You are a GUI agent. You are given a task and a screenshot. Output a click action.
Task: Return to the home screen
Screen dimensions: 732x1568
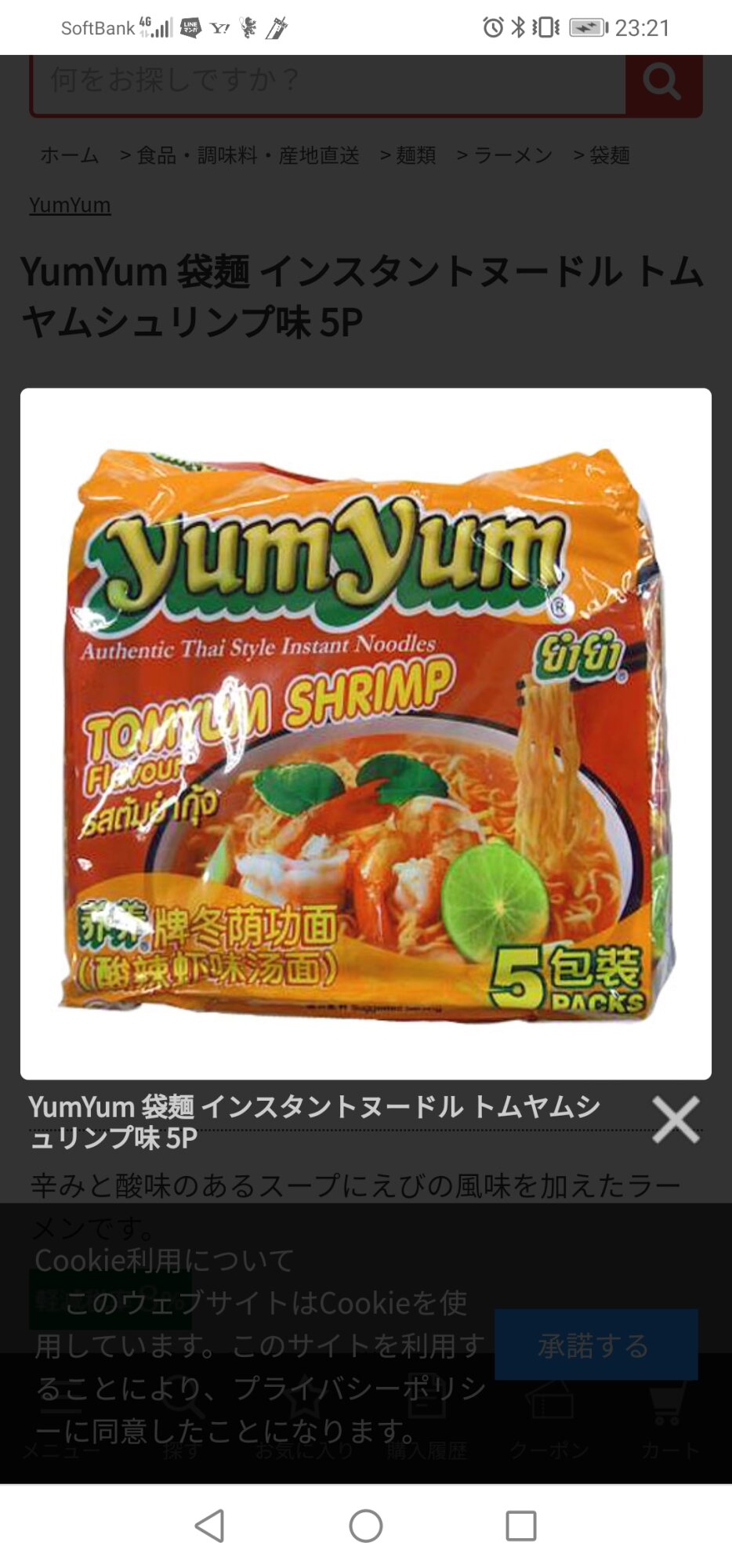(x=366, y=1526)
